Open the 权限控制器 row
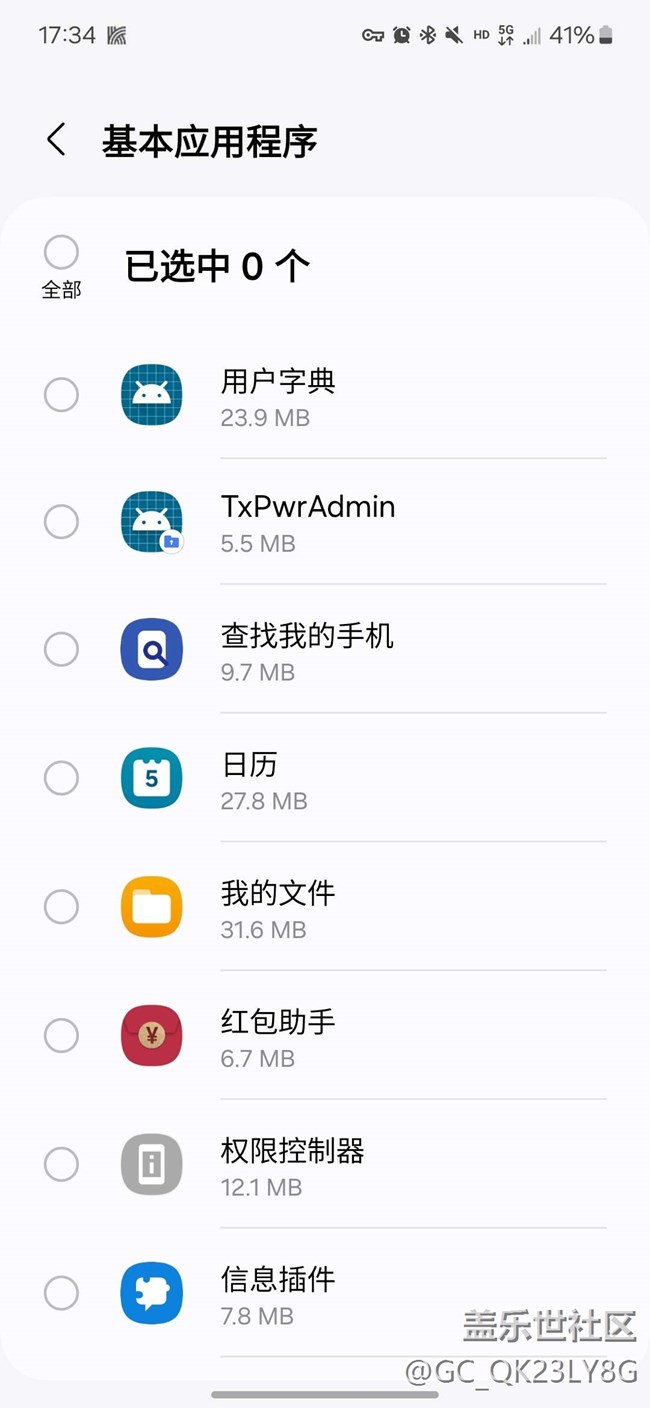Image resolution: width=650 pixels, height=1408 pixels. (325, 1164)
